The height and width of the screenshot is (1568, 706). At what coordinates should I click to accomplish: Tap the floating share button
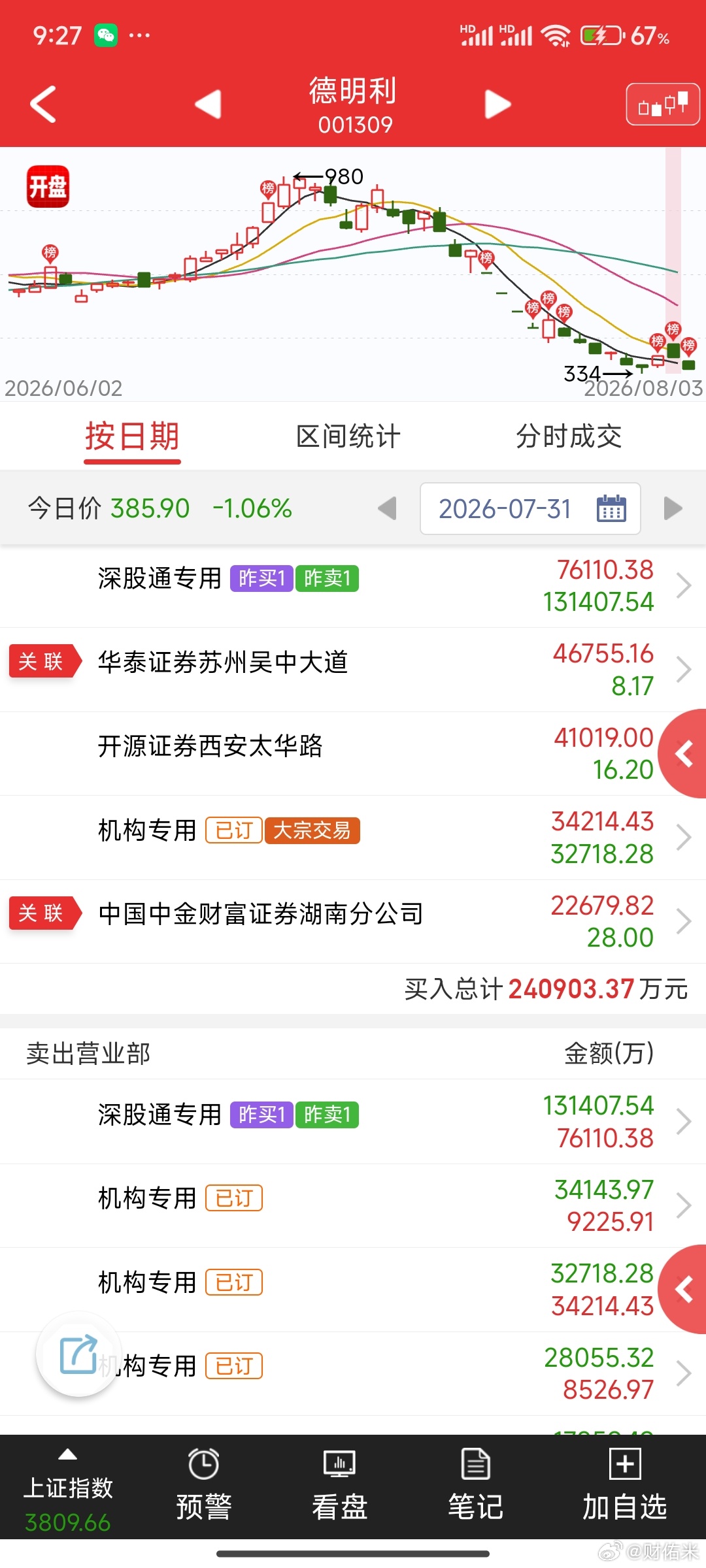[x=78, y=1354]
